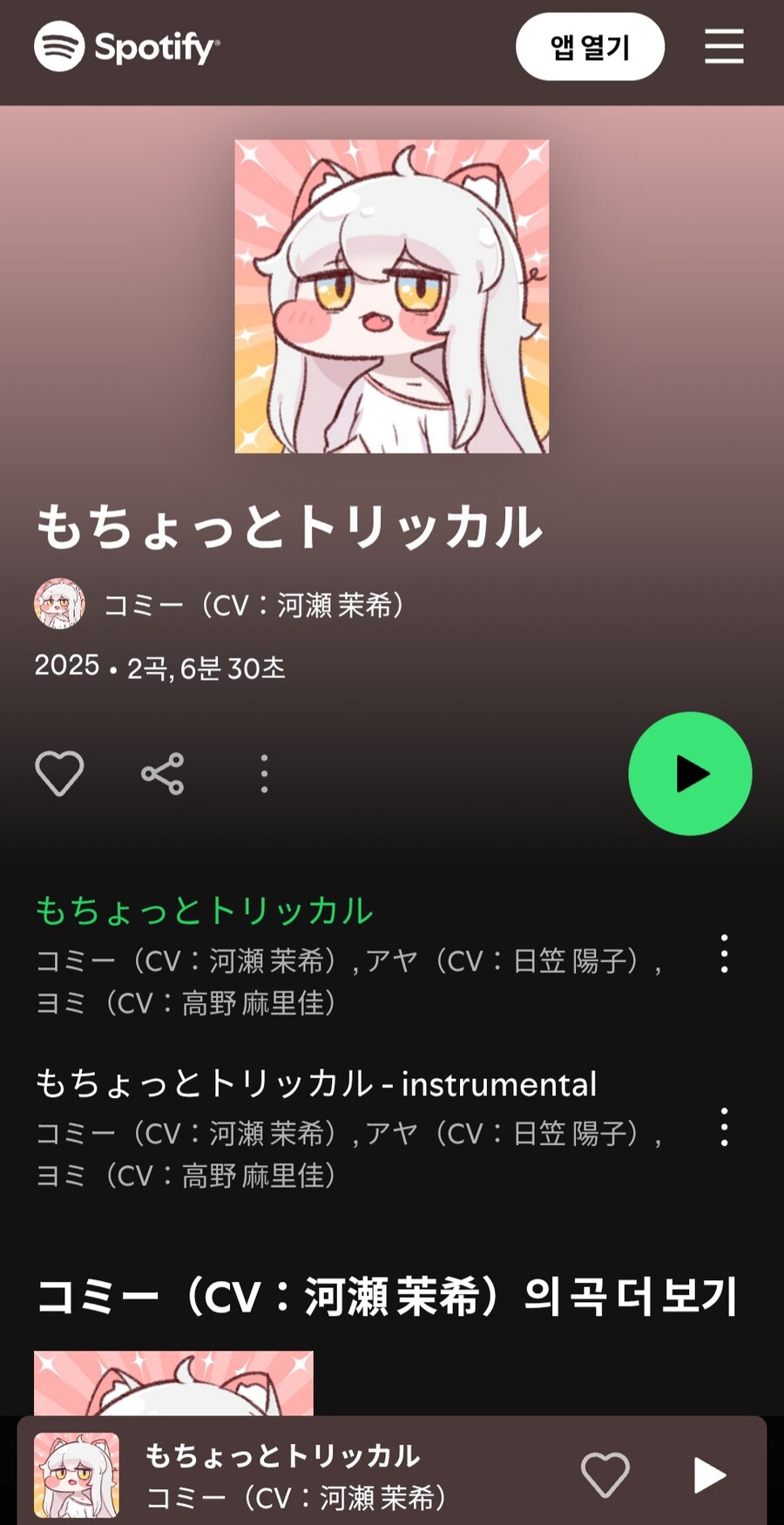784x1525 pixels.
Task: Select the instrumental track
Action: tap(316, 1084)
